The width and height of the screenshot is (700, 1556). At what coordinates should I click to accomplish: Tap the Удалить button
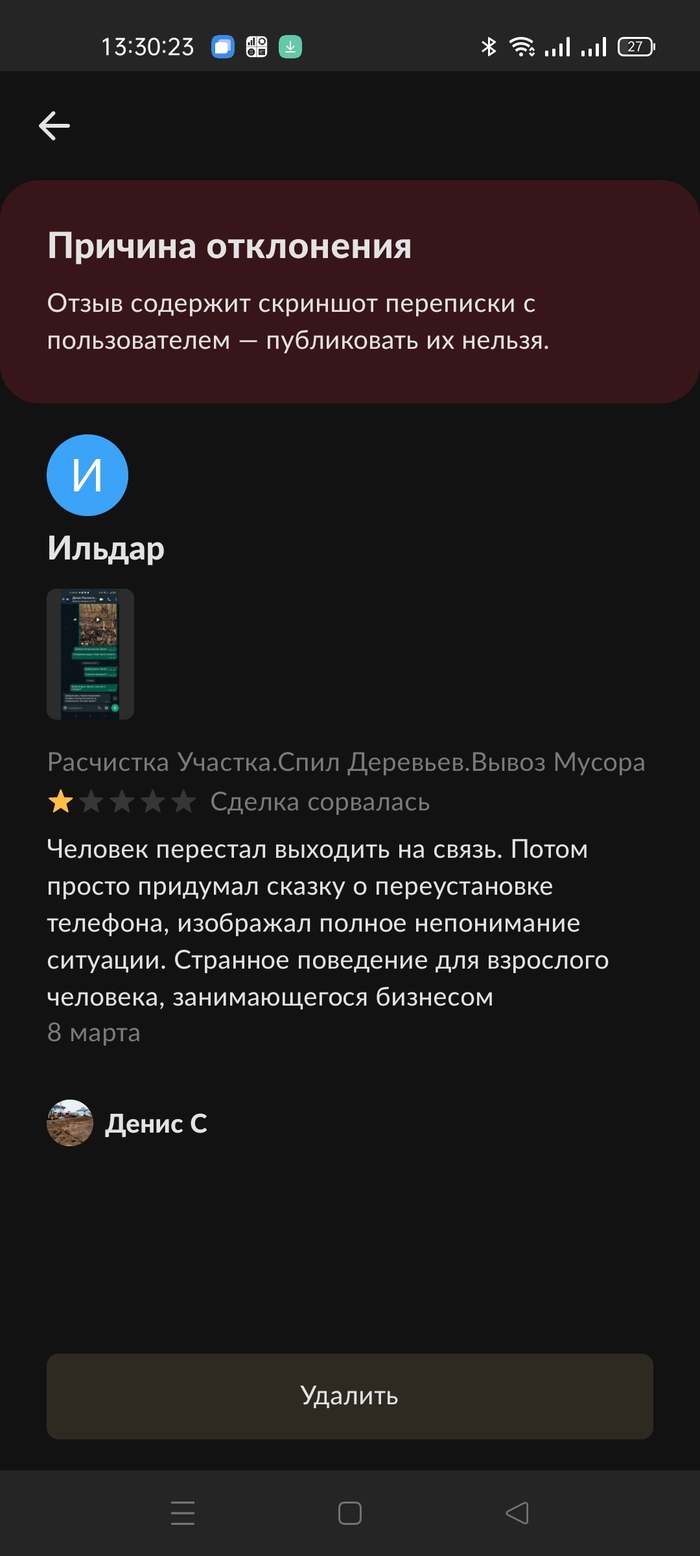point(350,1395)
